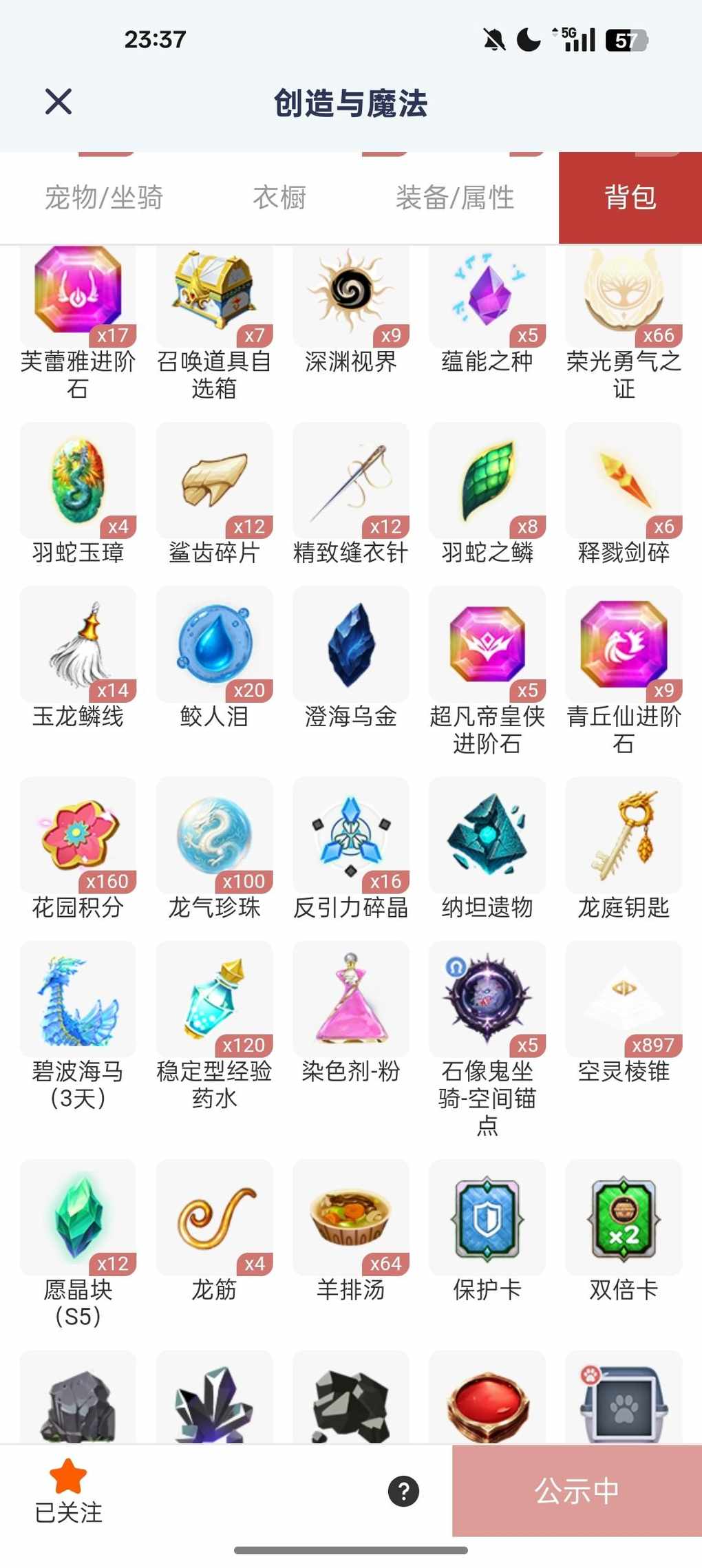This screenshot has height=1568, width=702.
Task: Open the 精致缝衣针 item
Action: (x=350, y=480)
